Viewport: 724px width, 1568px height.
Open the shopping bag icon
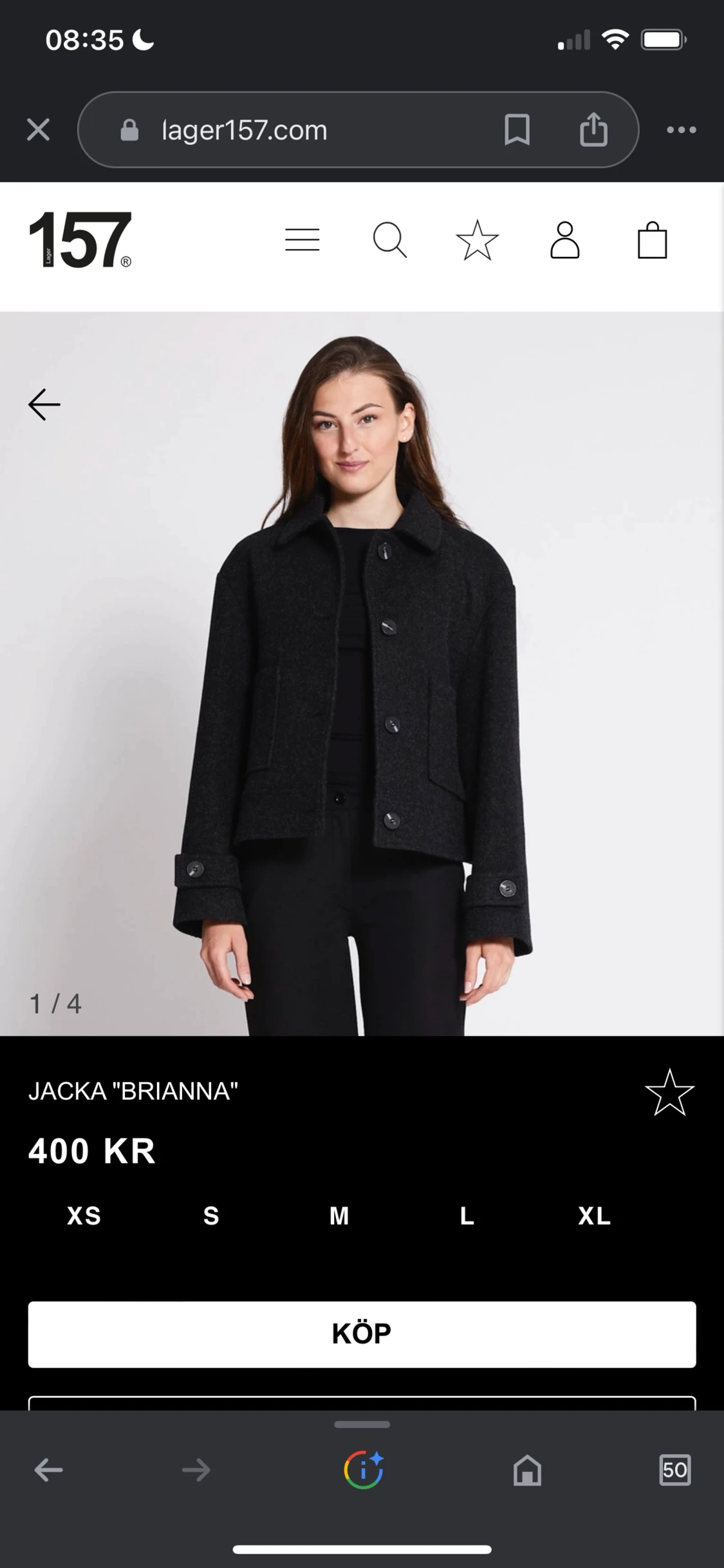[652, 239]
